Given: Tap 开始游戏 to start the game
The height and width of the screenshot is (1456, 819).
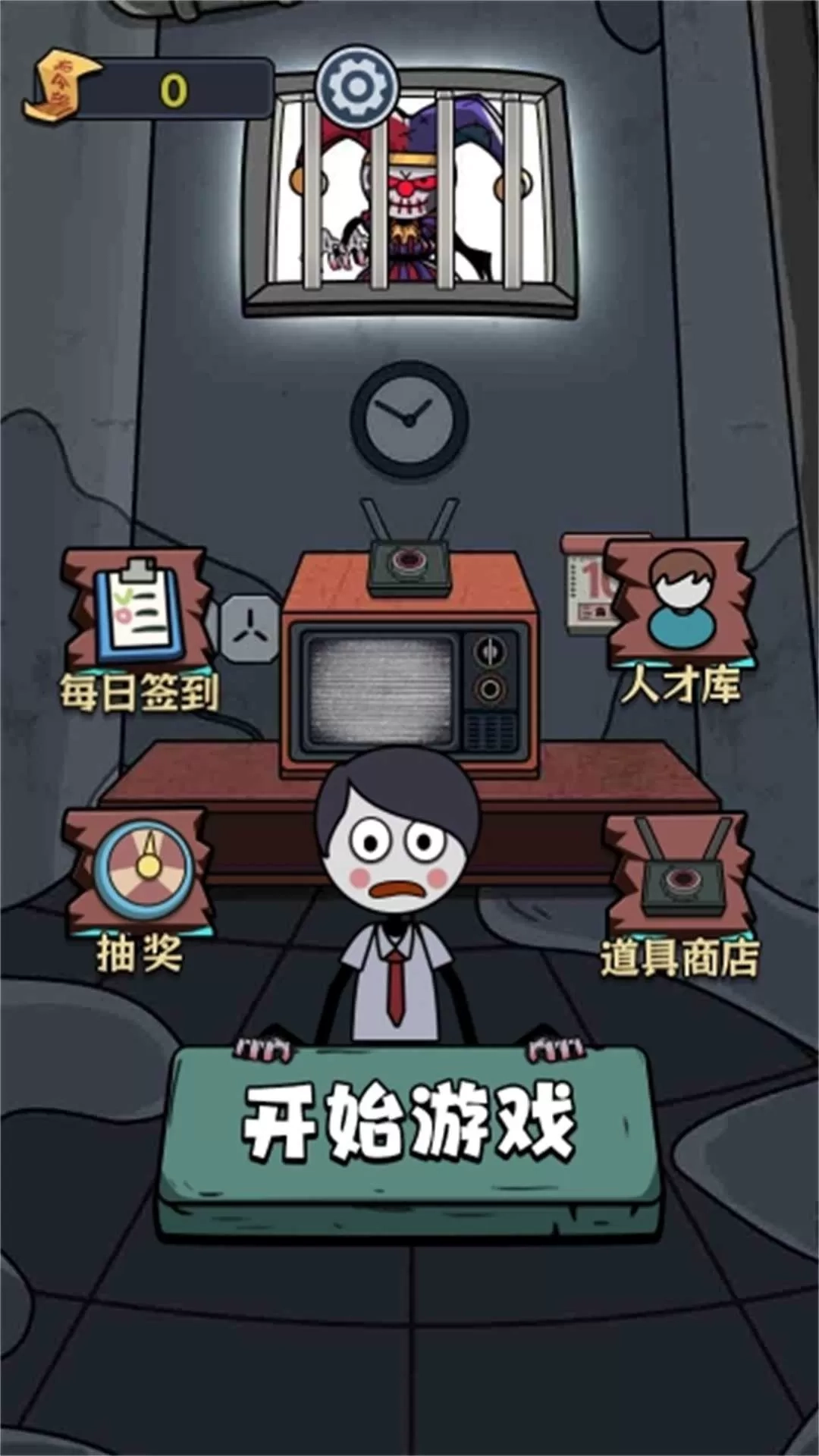Looking at the screenshot, I should (x=409, y=1122).
